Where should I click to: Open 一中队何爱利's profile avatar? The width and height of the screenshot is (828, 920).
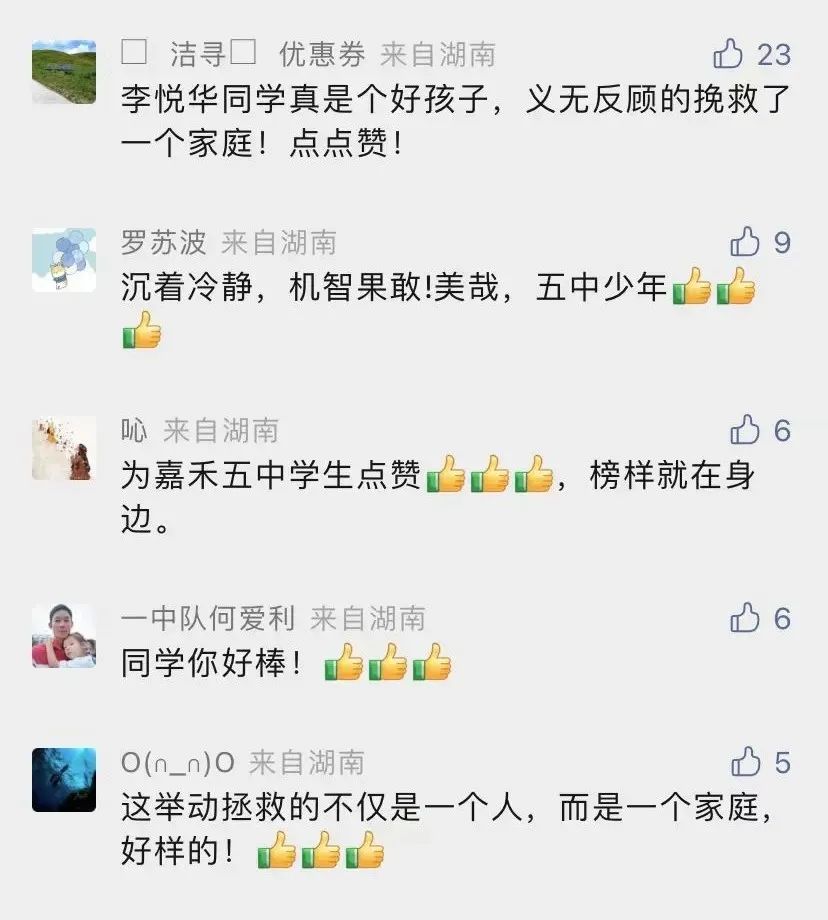point(64,636)
